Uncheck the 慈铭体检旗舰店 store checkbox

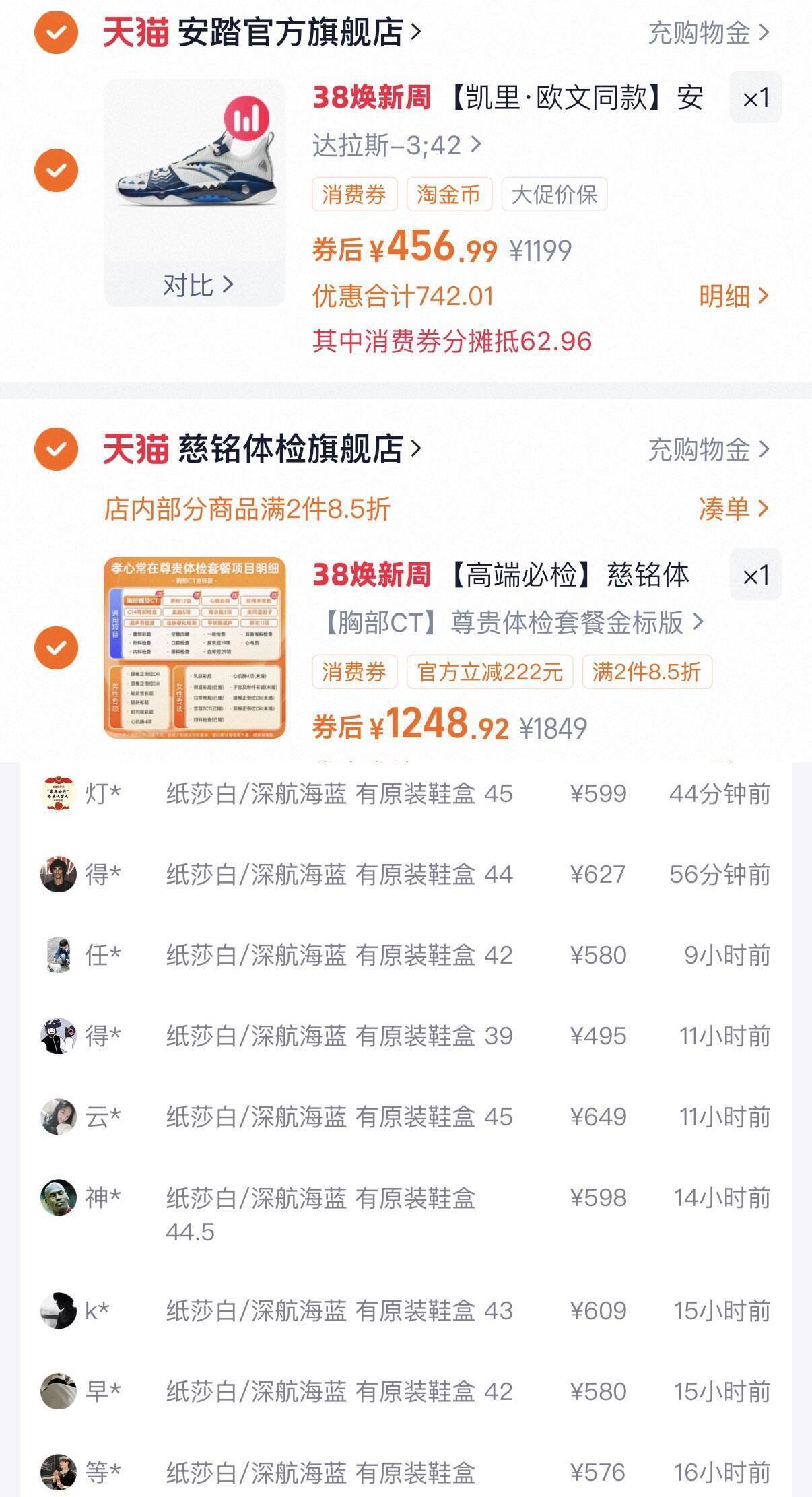pyautogui.click(x=56, y=449)
